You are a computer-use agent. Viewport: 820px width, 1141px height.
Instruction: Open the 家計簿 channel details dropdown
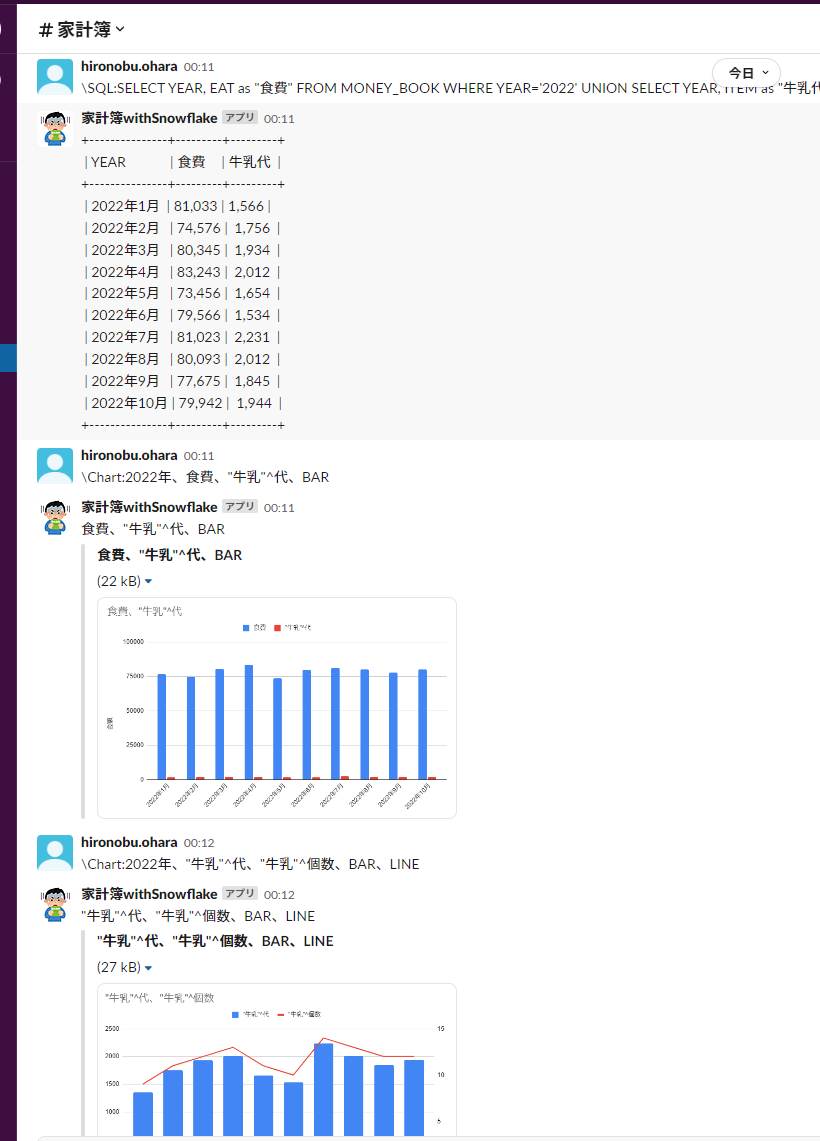coord(84,29)
